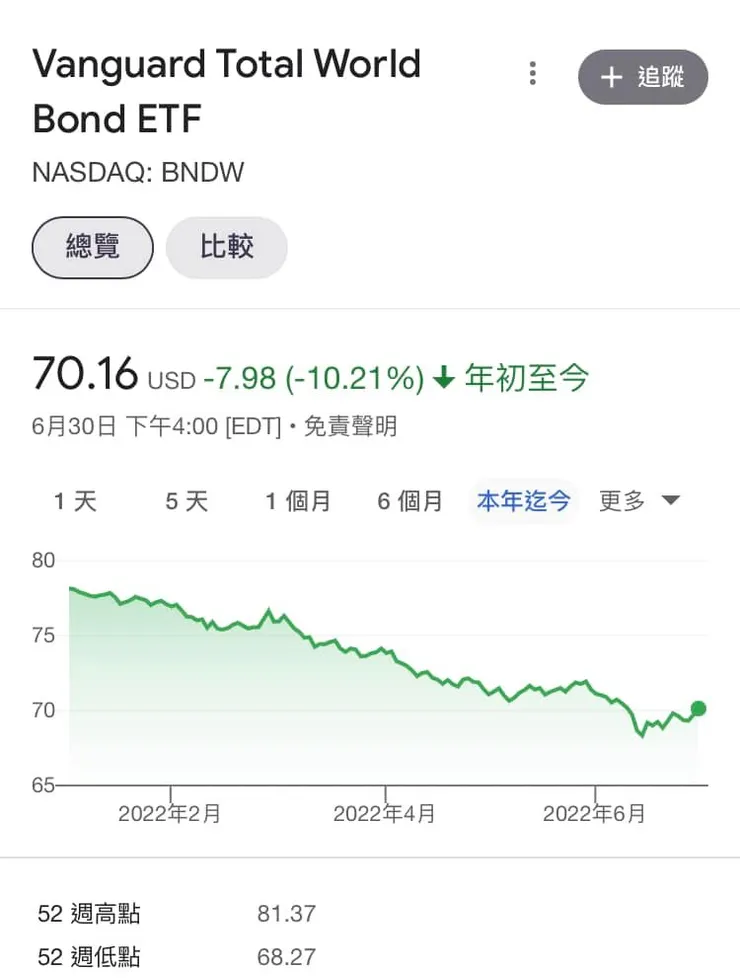Switch chart to 1個月 view

coord(297,501)
